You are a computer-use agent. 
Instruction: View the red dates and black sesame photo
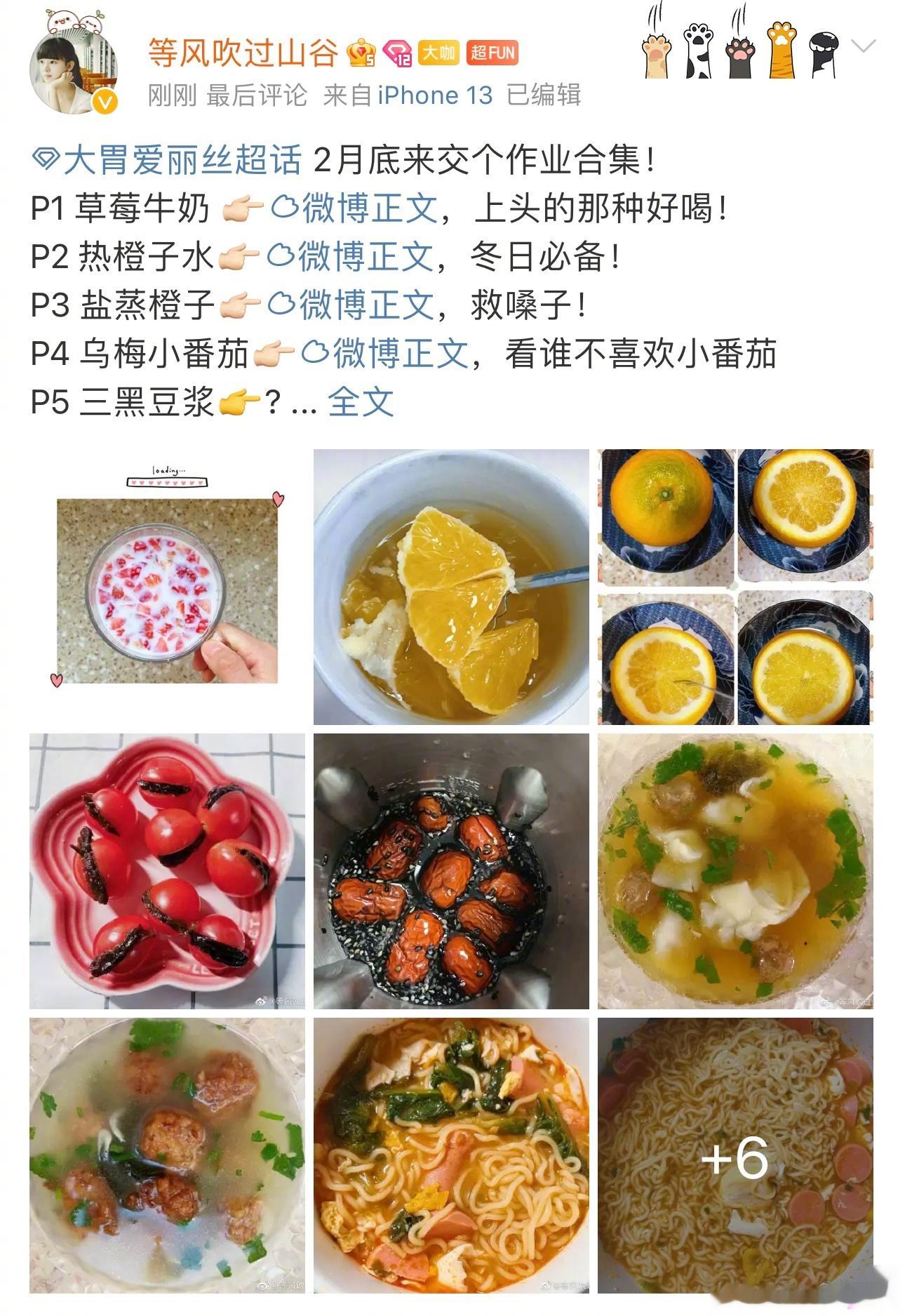pyautogui.click(x=451, y=871)
